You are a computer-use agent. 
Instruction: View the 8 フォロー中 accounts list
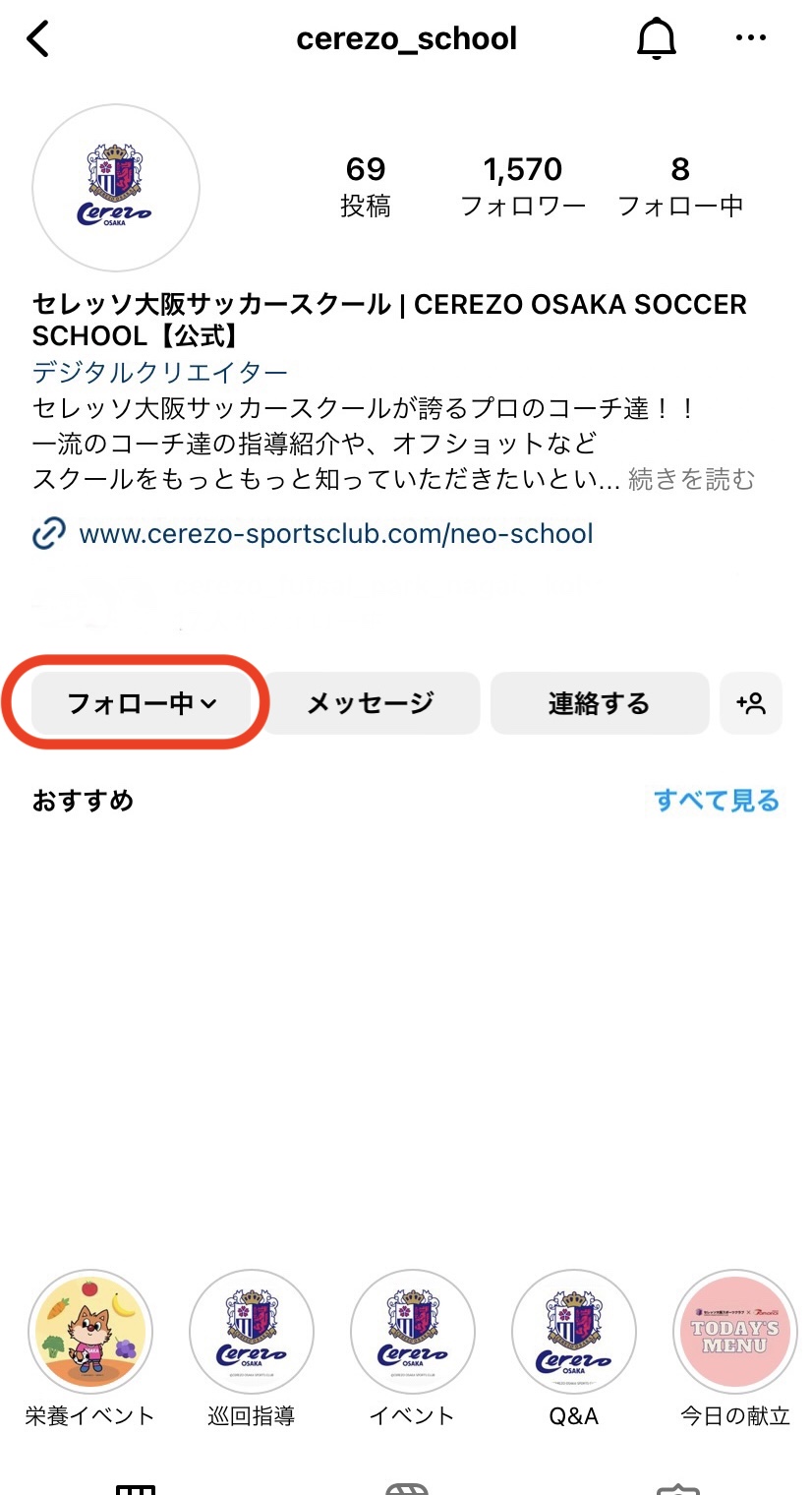click(680, 186)
